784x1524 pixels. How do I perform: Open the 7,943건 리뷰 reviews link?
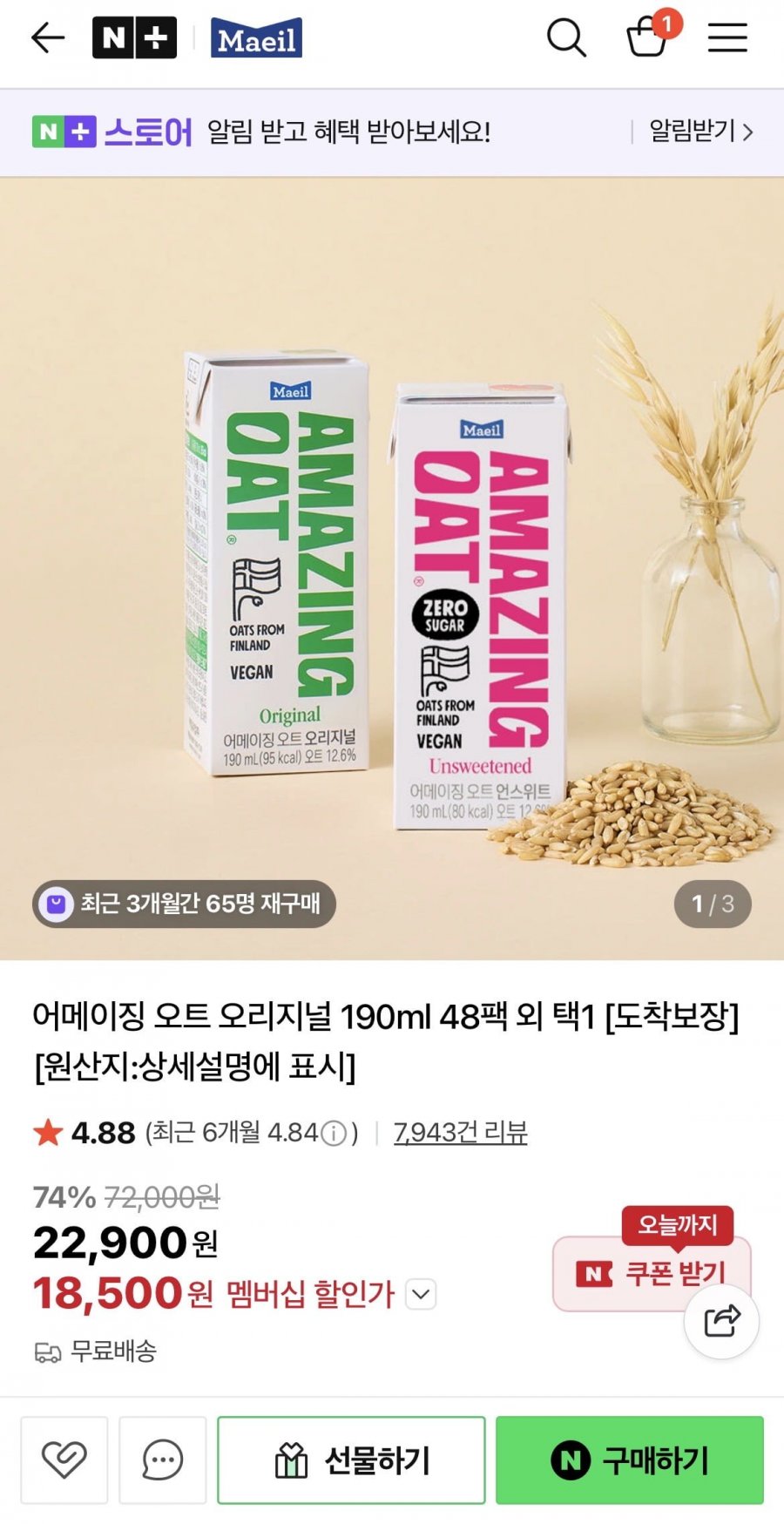pyautogui.click(x=460, y=1132)
